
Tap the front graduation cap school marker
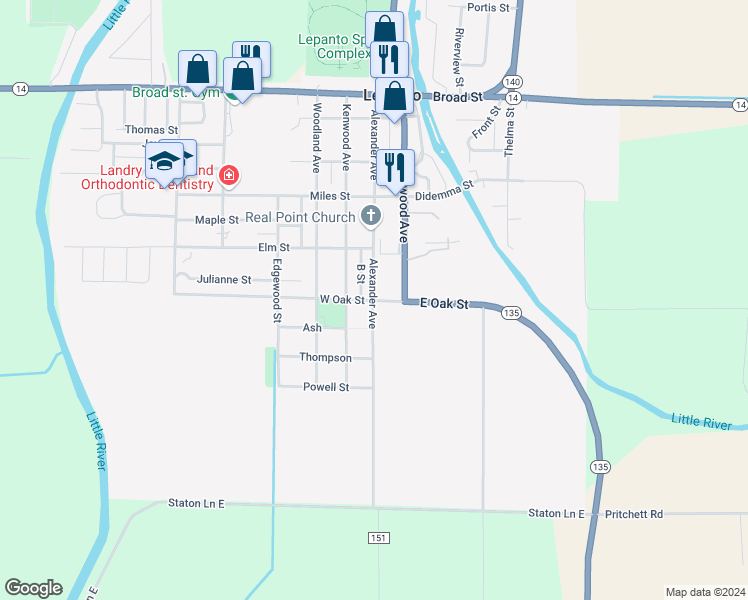(164, 161)
